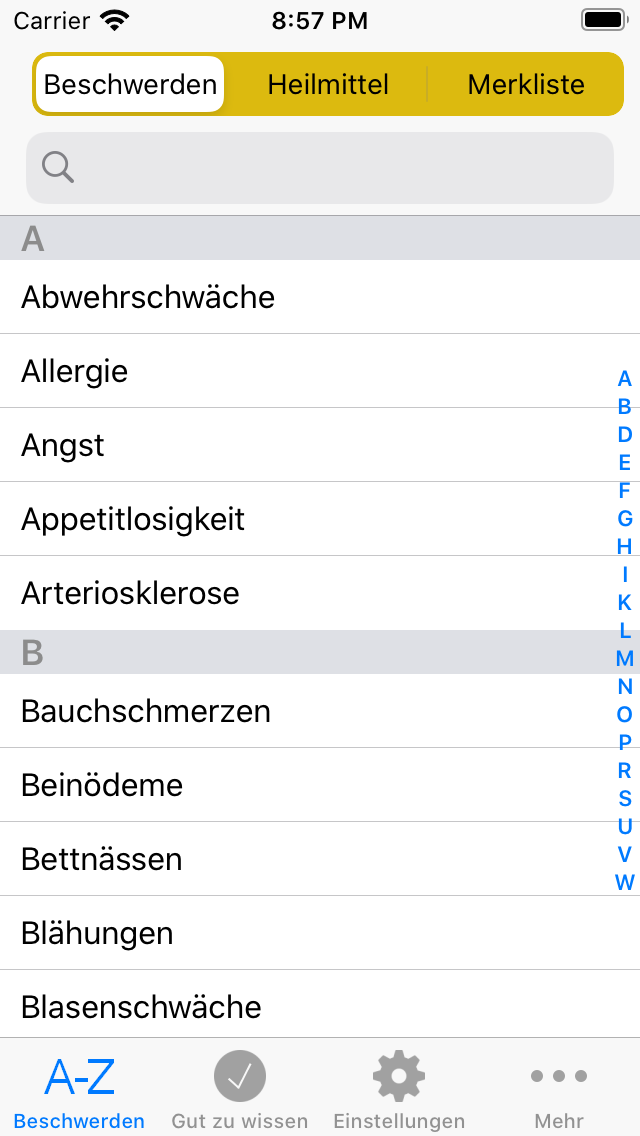Jump to letter K in index

[x=624, y=602]
